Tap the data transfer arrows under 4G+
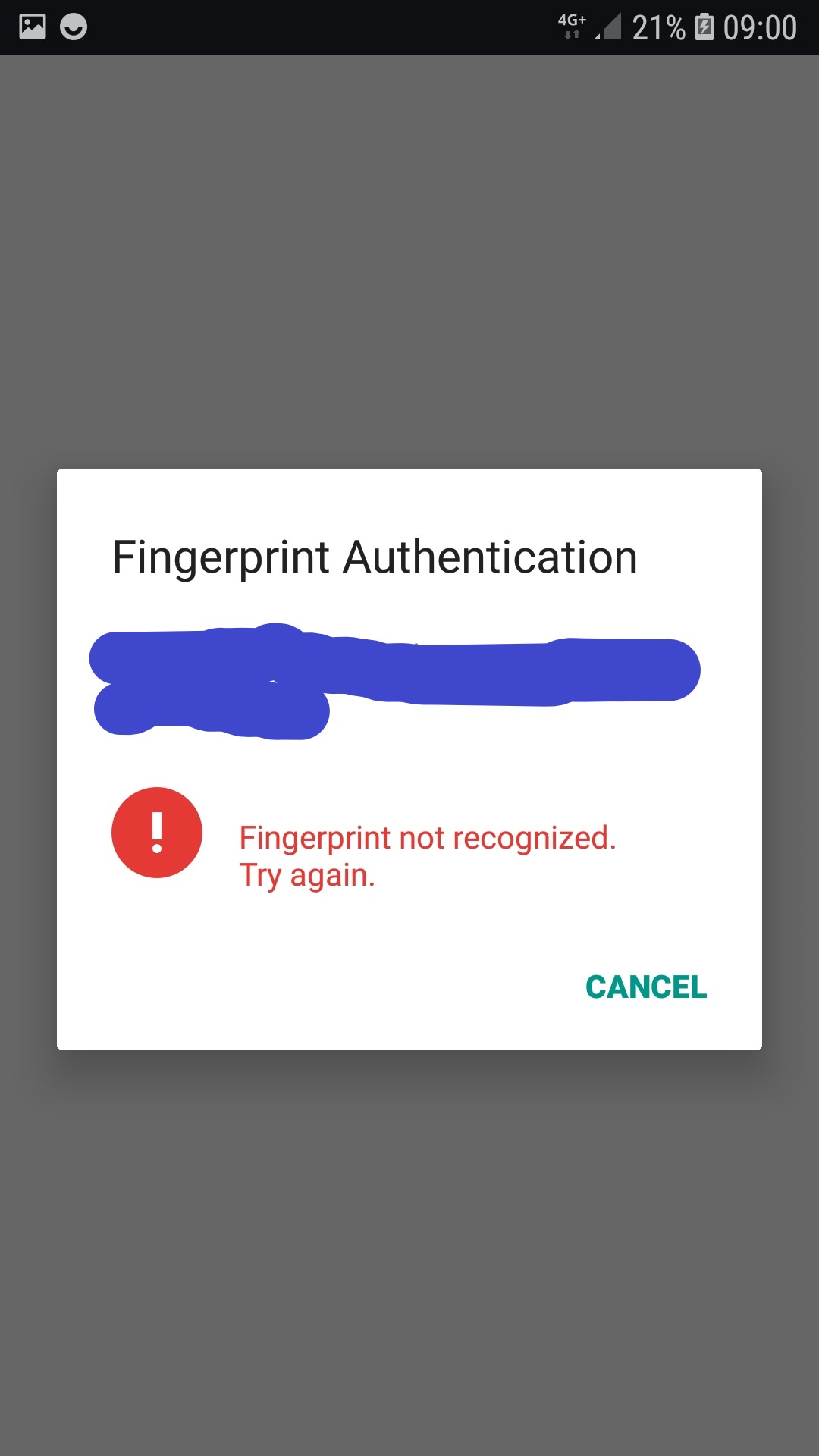The image size is (819, 1456). pyautogui.click(x=571, y=36)
